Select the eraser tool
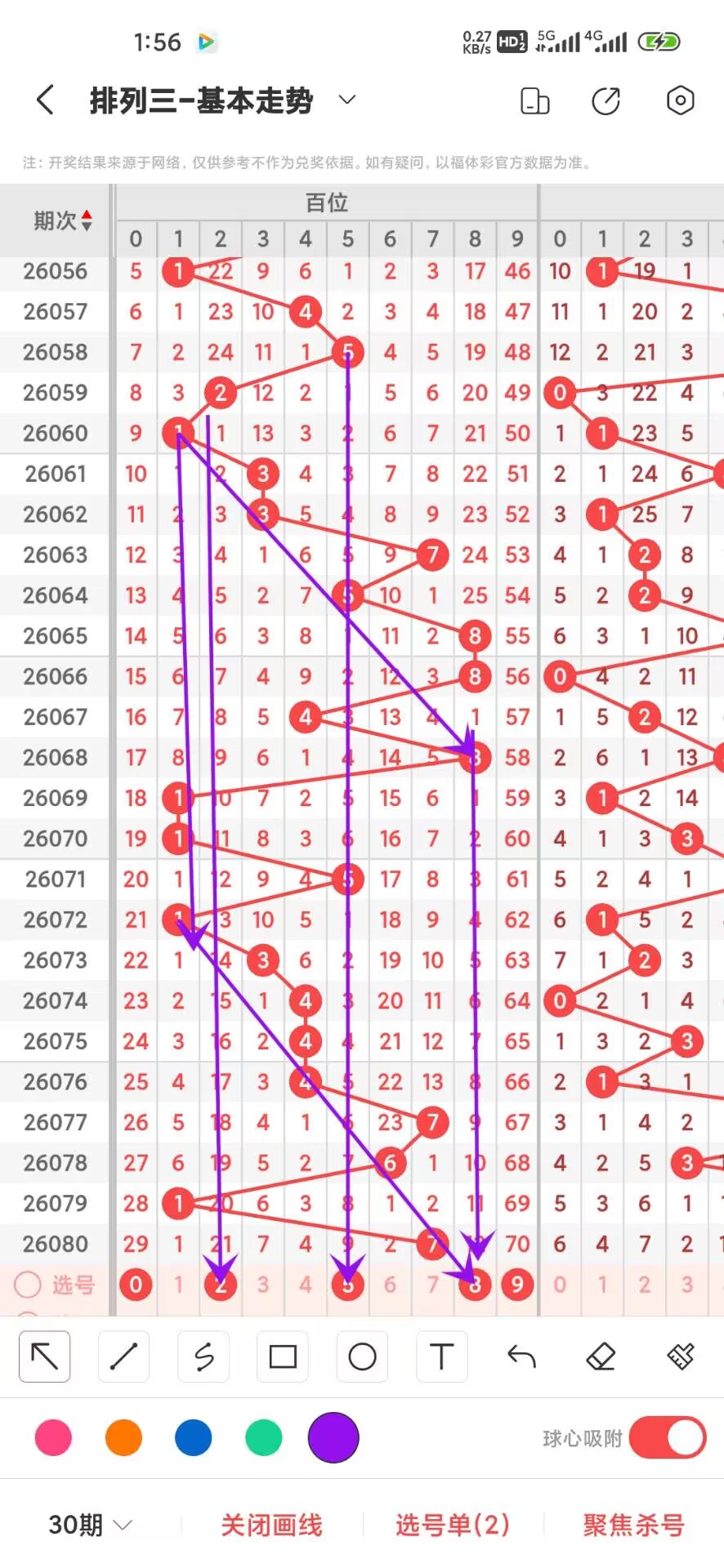This screenshot has height=1568, width=724. (x=601, y=1356)
